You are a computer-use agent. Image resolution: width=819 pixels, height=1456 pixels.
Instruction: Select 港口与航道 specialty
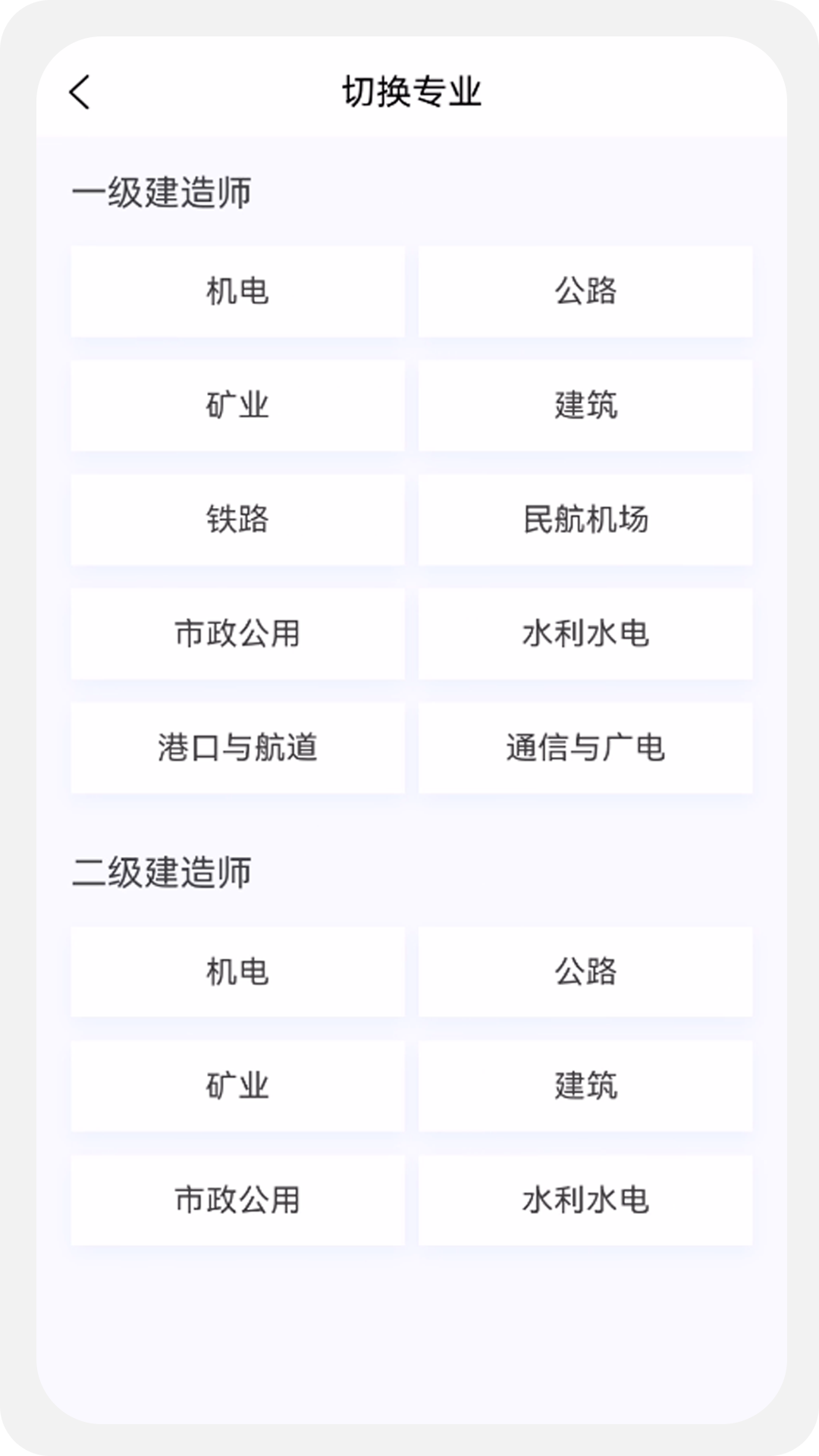coord(237,749)
